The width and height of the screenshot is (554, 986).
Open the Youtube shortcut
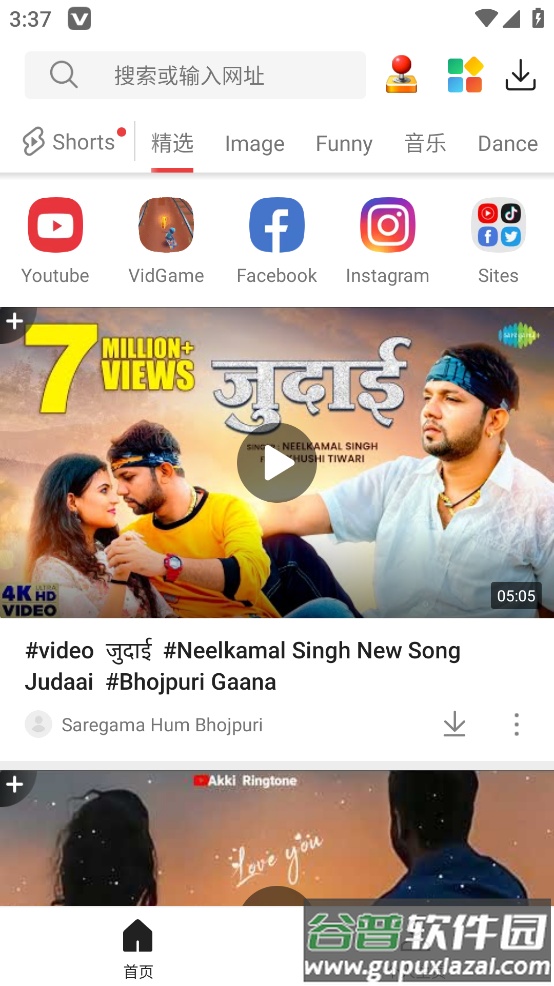tap(55, 241)
